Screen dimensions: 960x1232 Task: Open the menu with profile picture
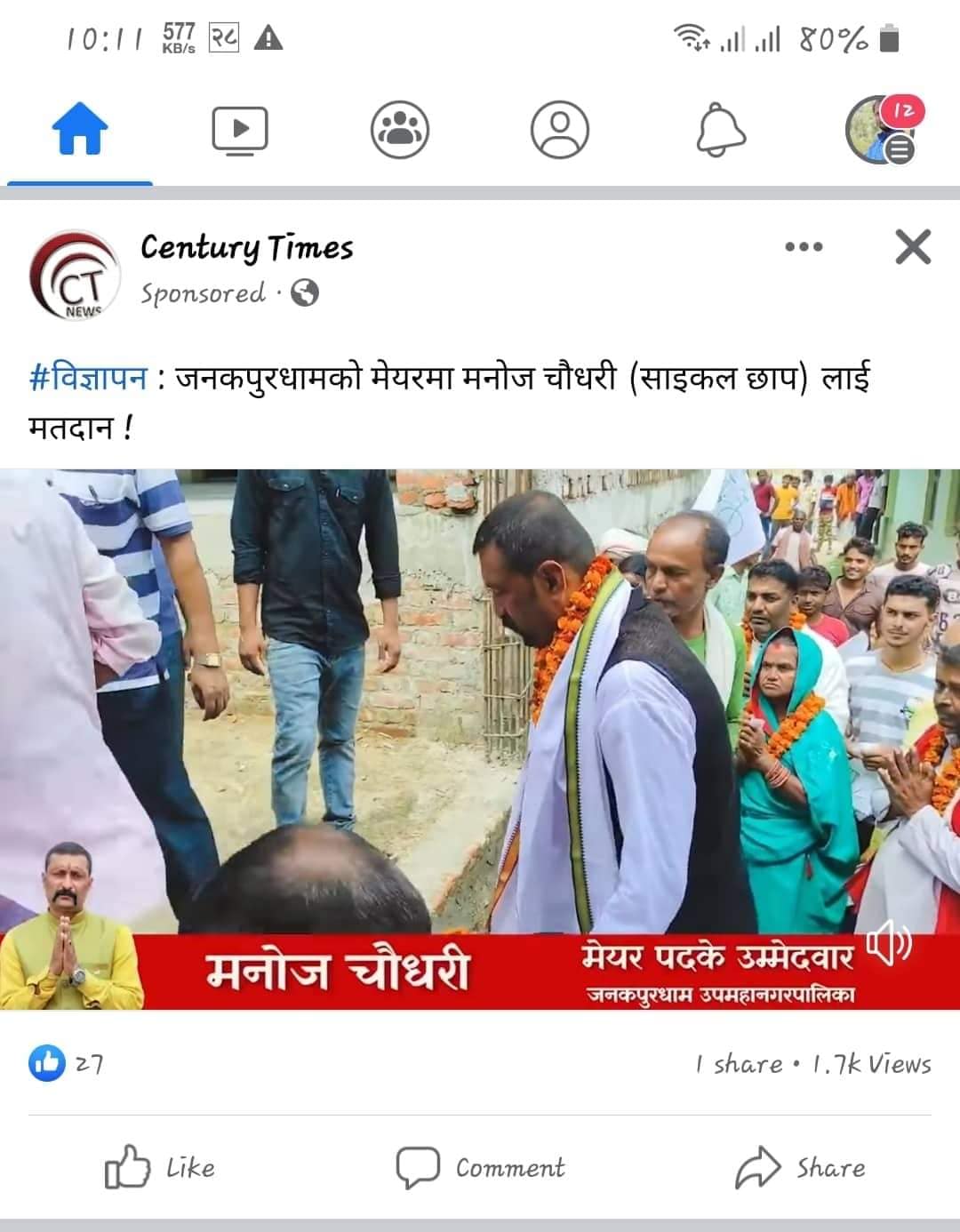click(880, 131)
